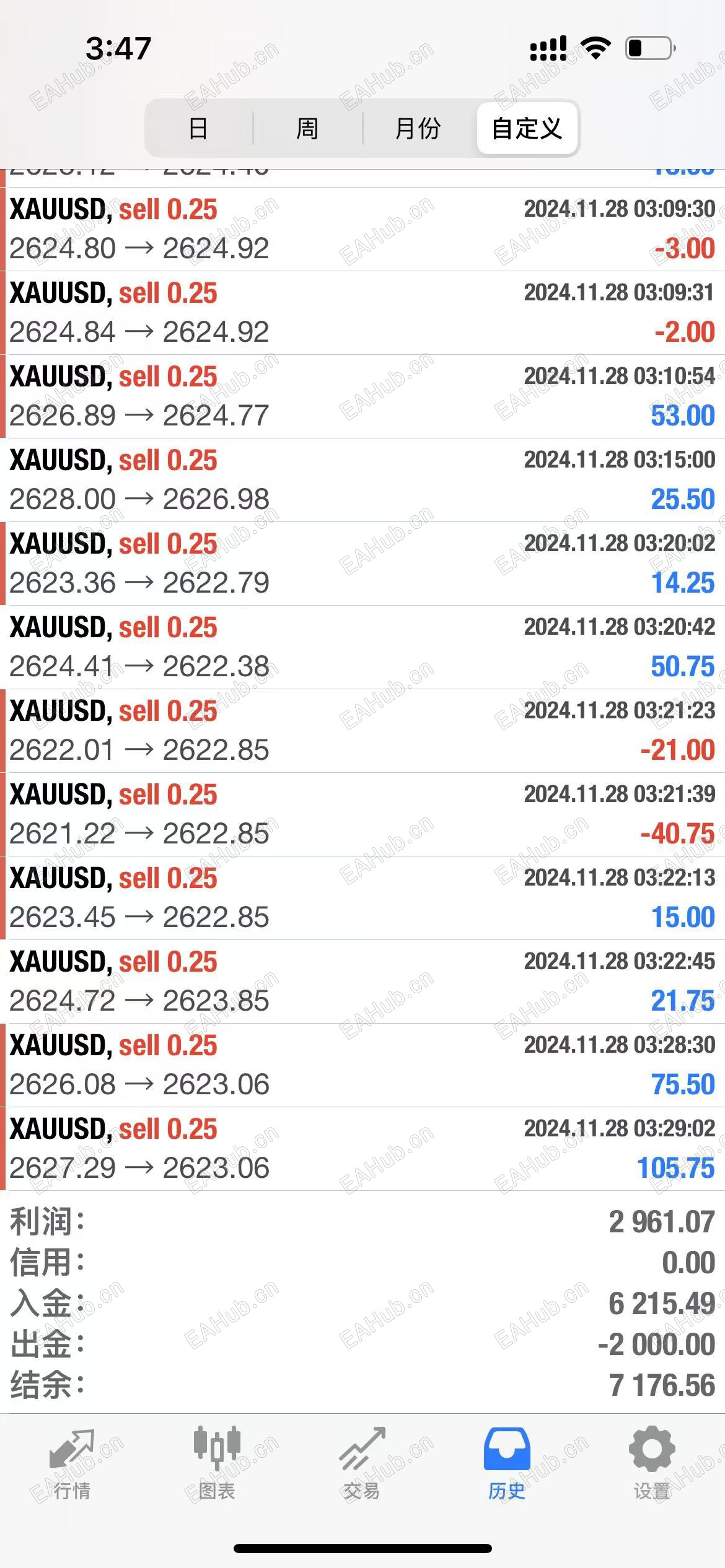Expand the trade with 75.50 profit
Image resolution: width=725 pixels, height=1568 pixels.
(x=362, y=1065)
